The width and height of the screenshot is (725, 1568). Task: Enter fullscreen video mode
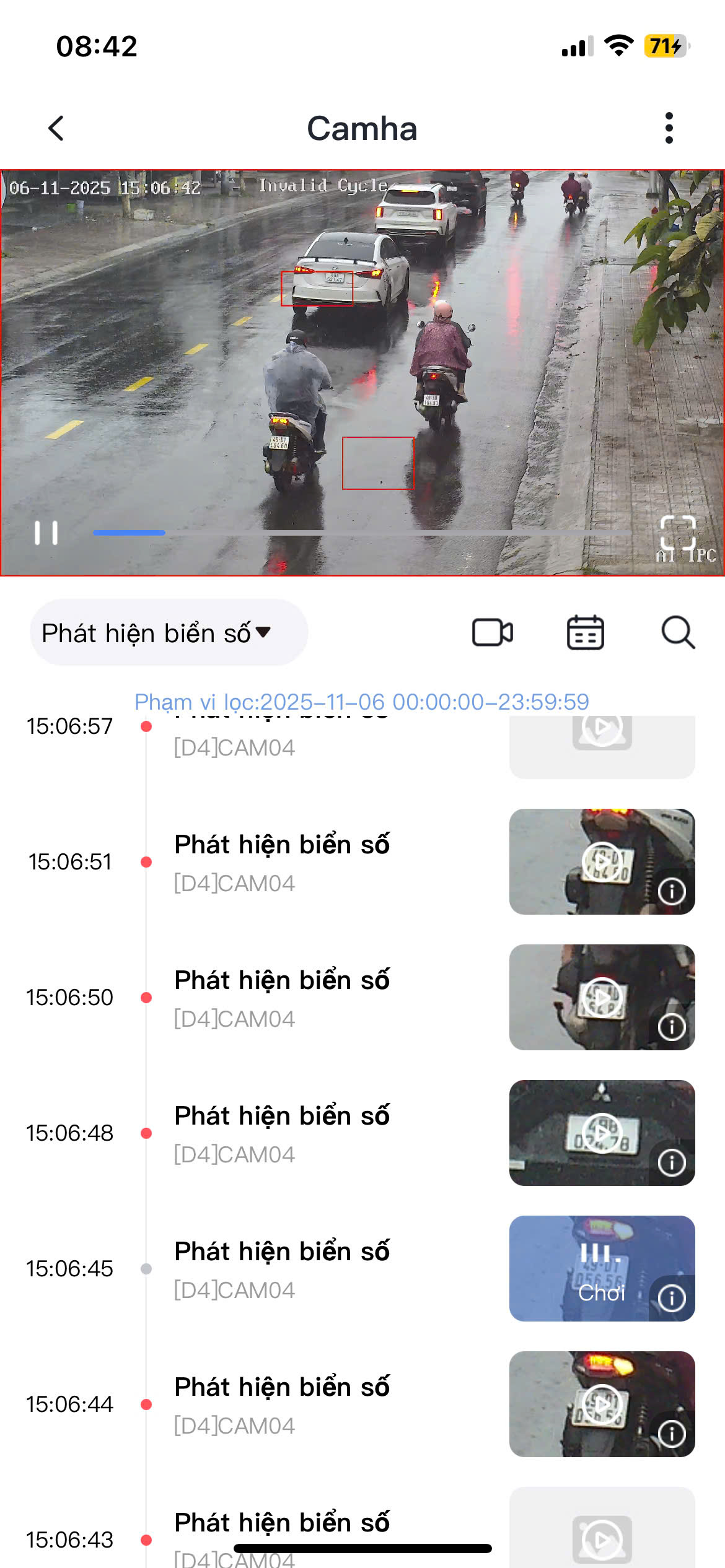[x=678, y=533]
